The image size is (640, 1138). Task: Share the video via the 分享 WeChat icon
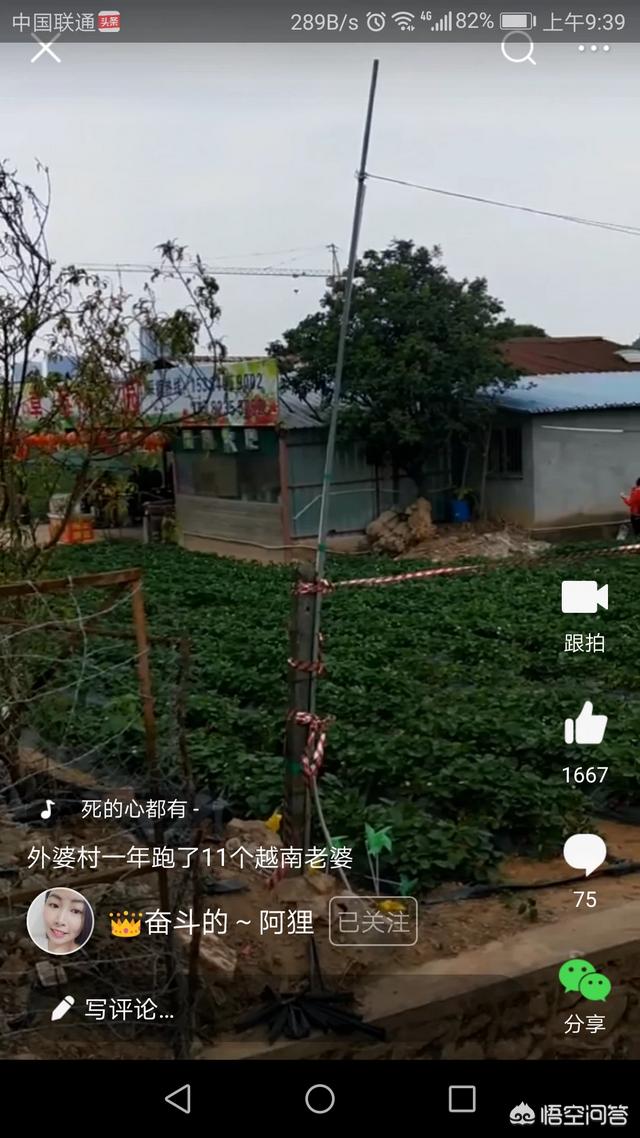(585, 981)
